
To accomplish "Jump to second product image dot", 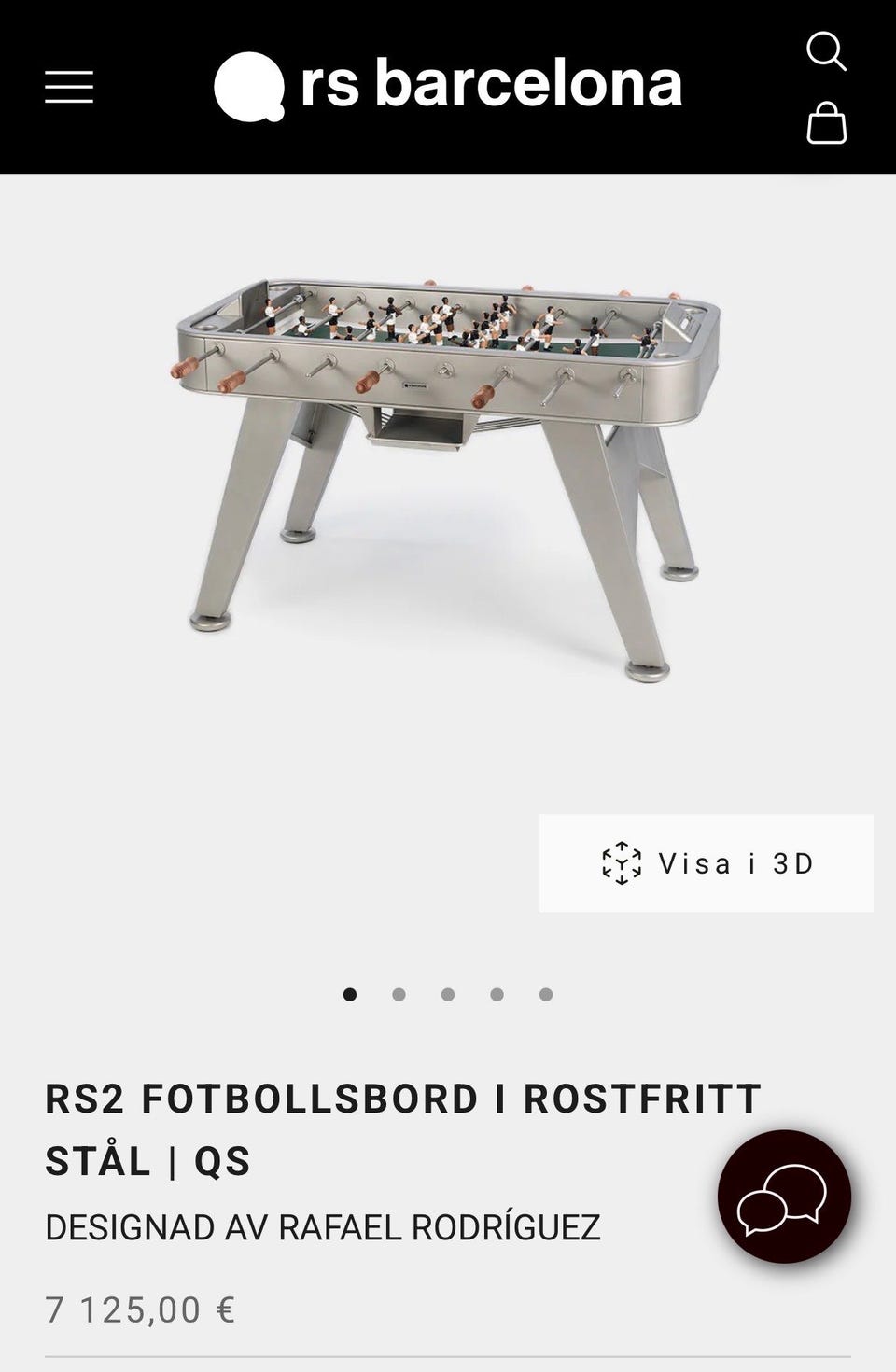I will point(399,995).
